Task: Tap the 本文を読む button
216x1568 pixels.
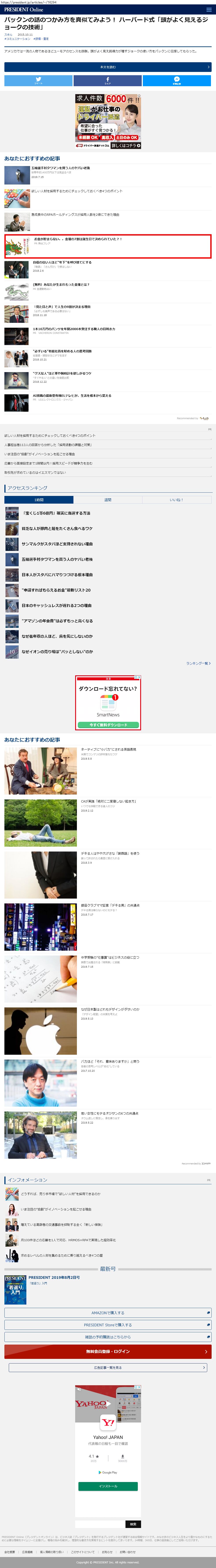Action: click(x=108, y=67)
